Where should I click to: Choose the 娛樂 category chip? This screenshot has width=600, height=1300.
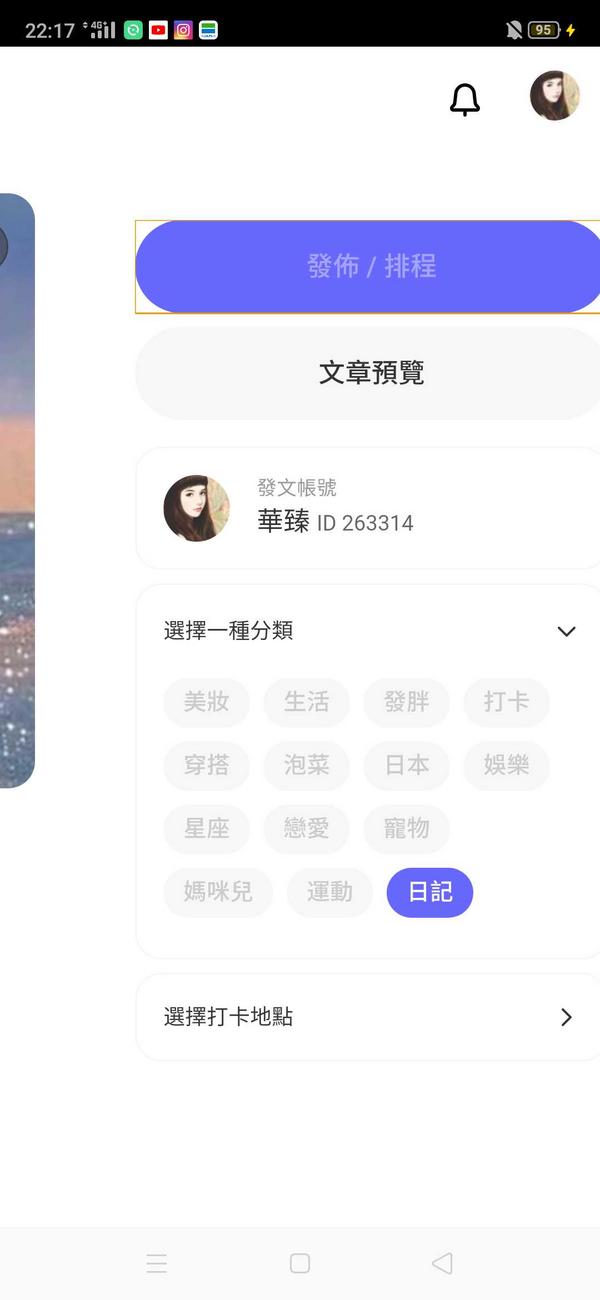[x=506, y=766]
